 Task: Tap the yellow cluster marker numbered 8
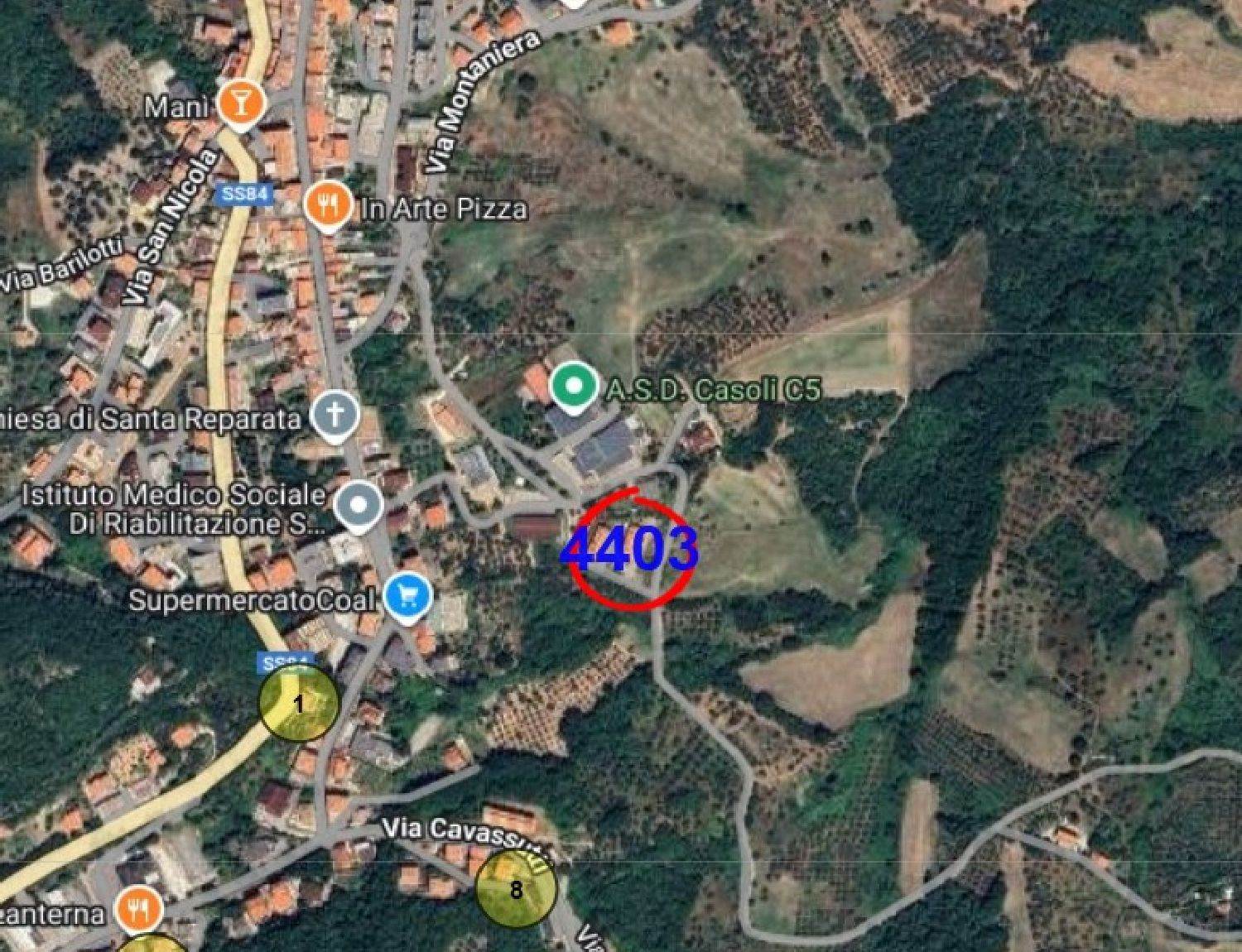tap(516, 890)
